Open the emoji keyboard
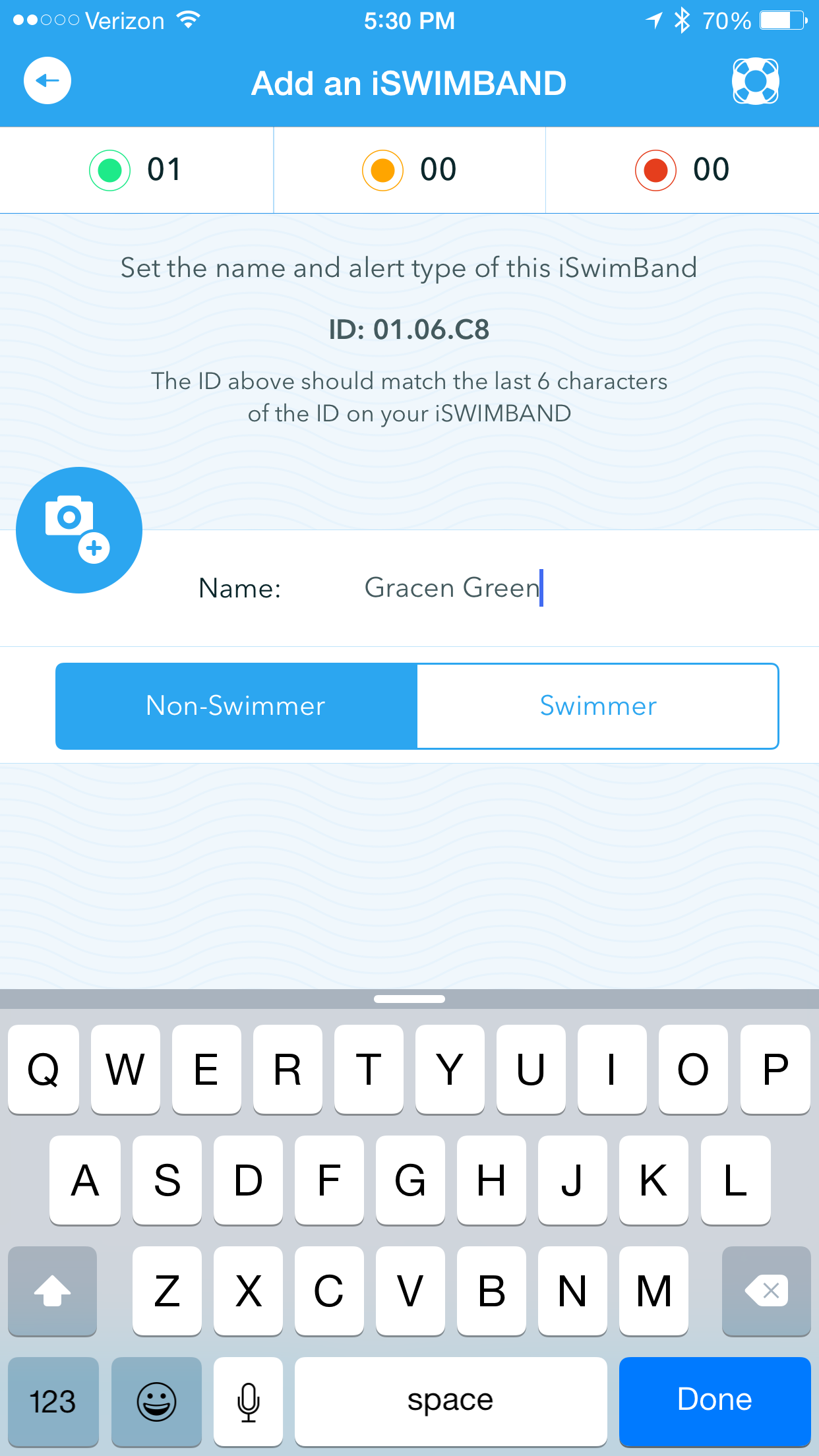This screenshot has width=819, height=1456. (156, 1400)
